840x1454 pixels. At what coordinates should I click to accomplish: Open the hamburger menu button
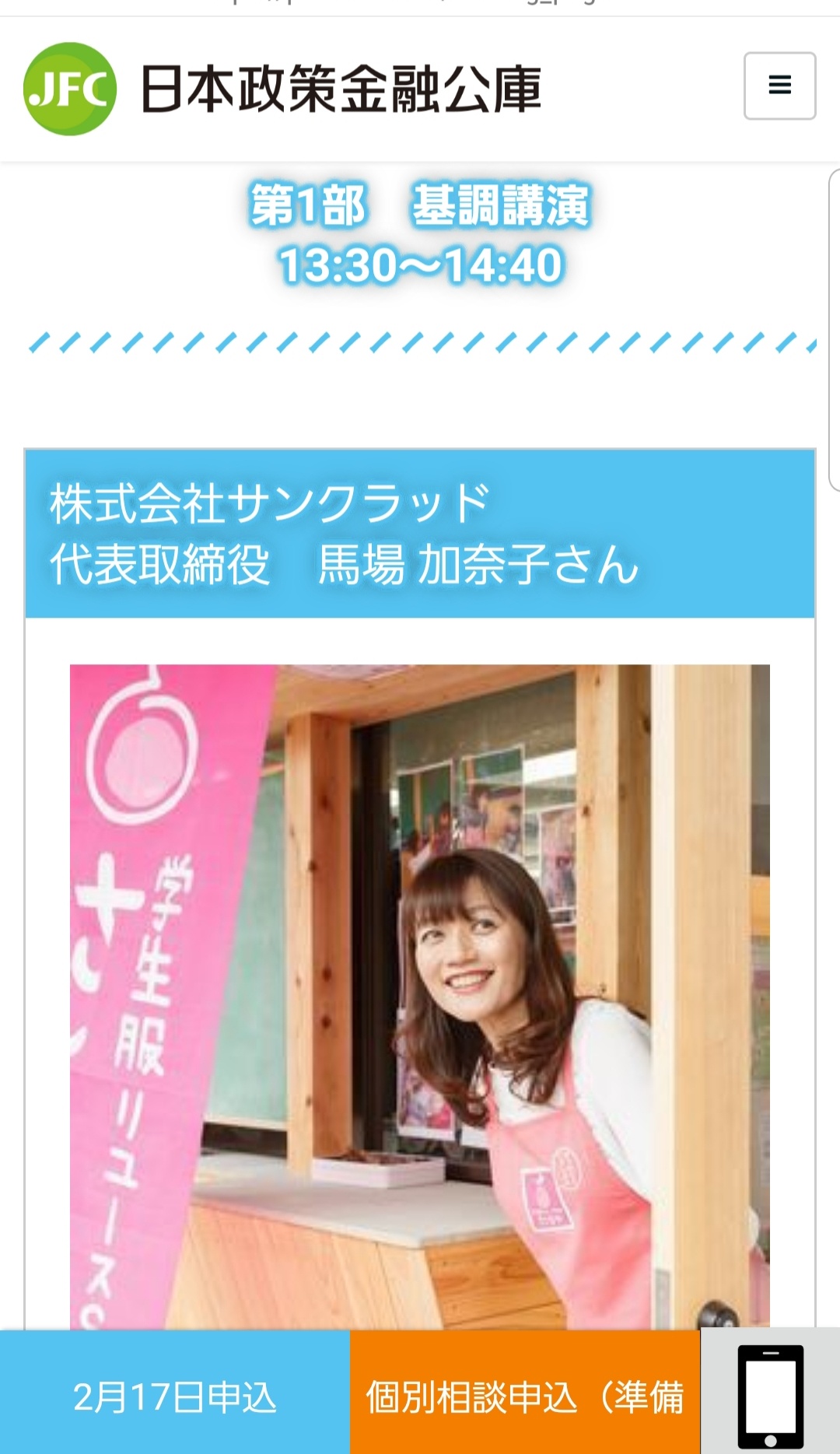coord(779,86)
